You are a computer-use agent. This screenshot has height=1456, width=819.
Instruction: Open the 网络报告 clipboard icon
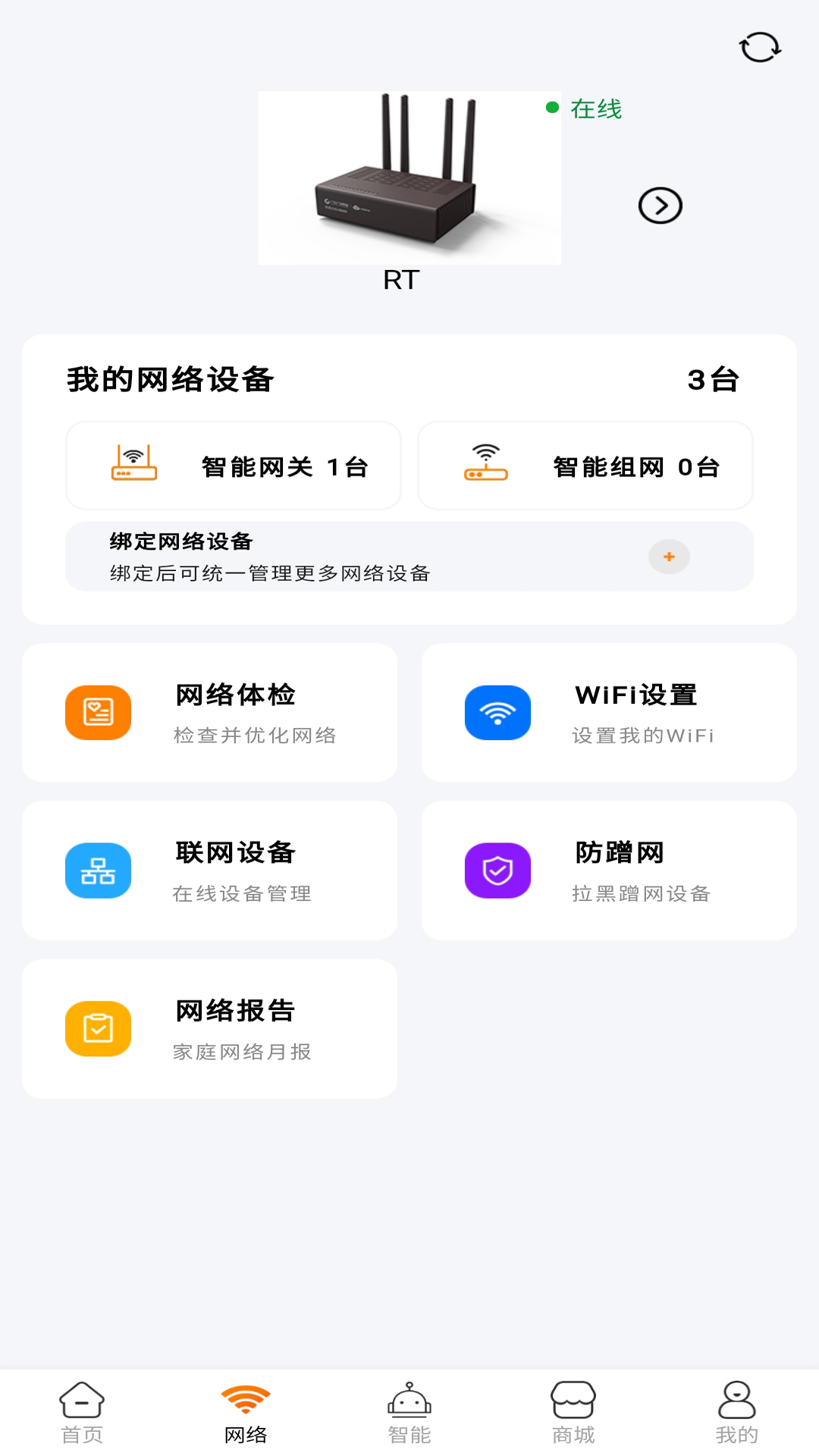(98, 1028)
